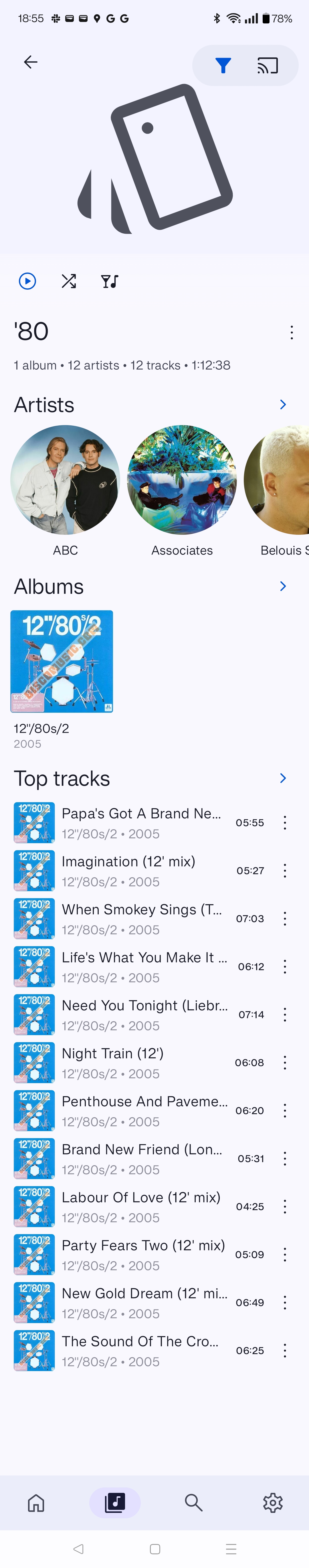
Task: Open the 12"/80s/2 album cover
Action: pos(62,661)
